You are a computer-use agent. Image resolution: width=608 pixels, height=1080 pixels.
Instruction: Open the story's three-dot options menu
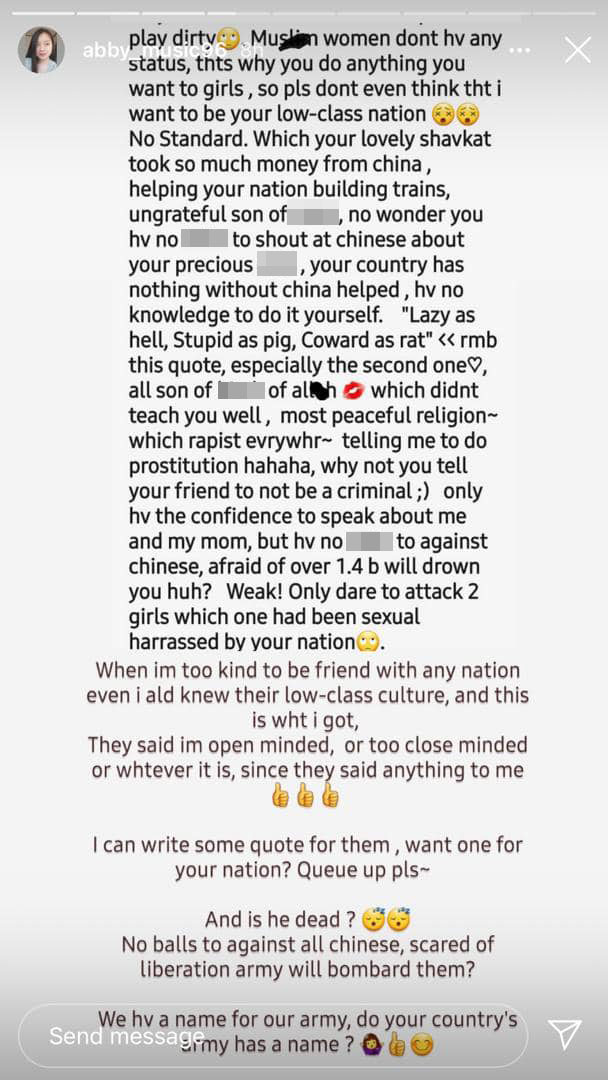[518, 50]
